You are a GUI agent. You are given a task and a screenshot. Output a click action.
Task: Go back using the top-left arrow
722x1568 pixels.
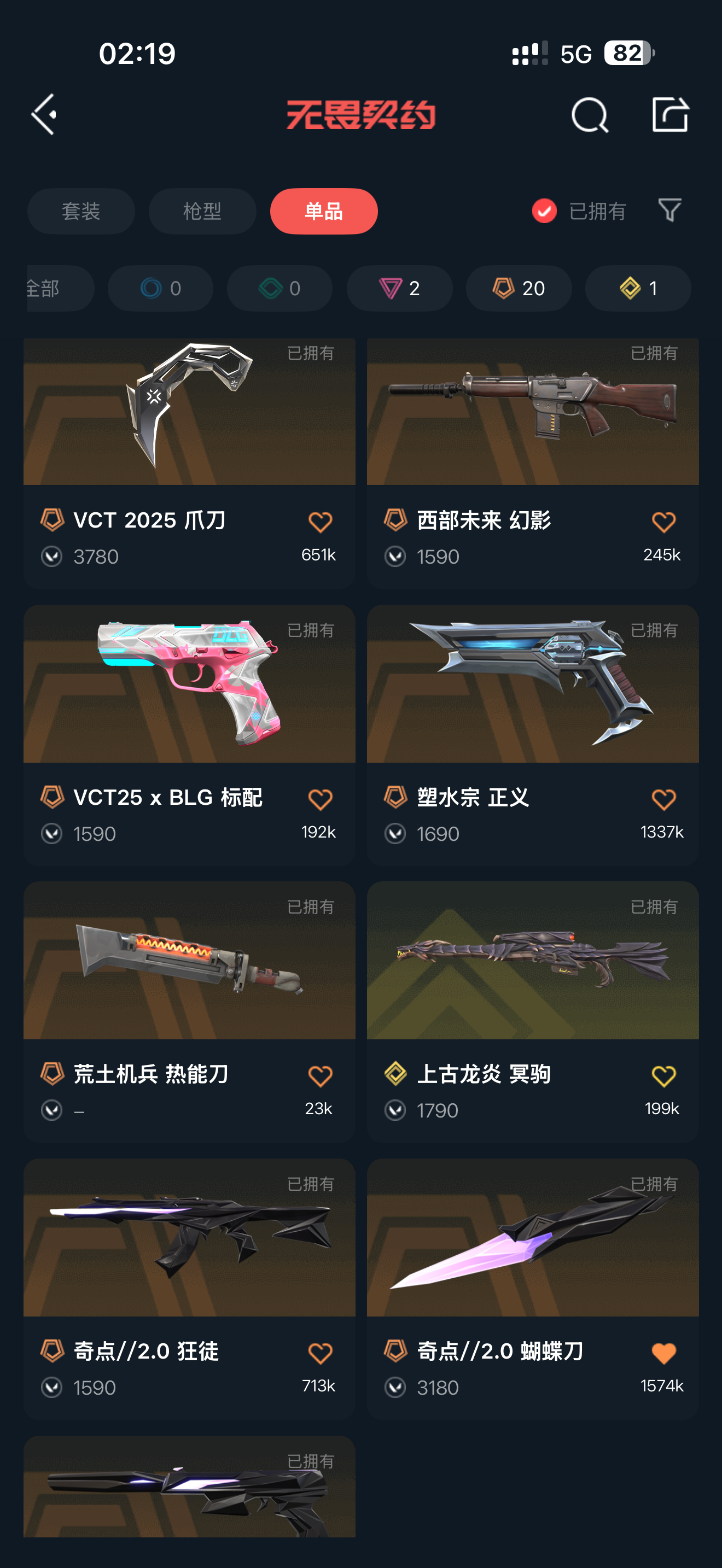pos(44,114)
